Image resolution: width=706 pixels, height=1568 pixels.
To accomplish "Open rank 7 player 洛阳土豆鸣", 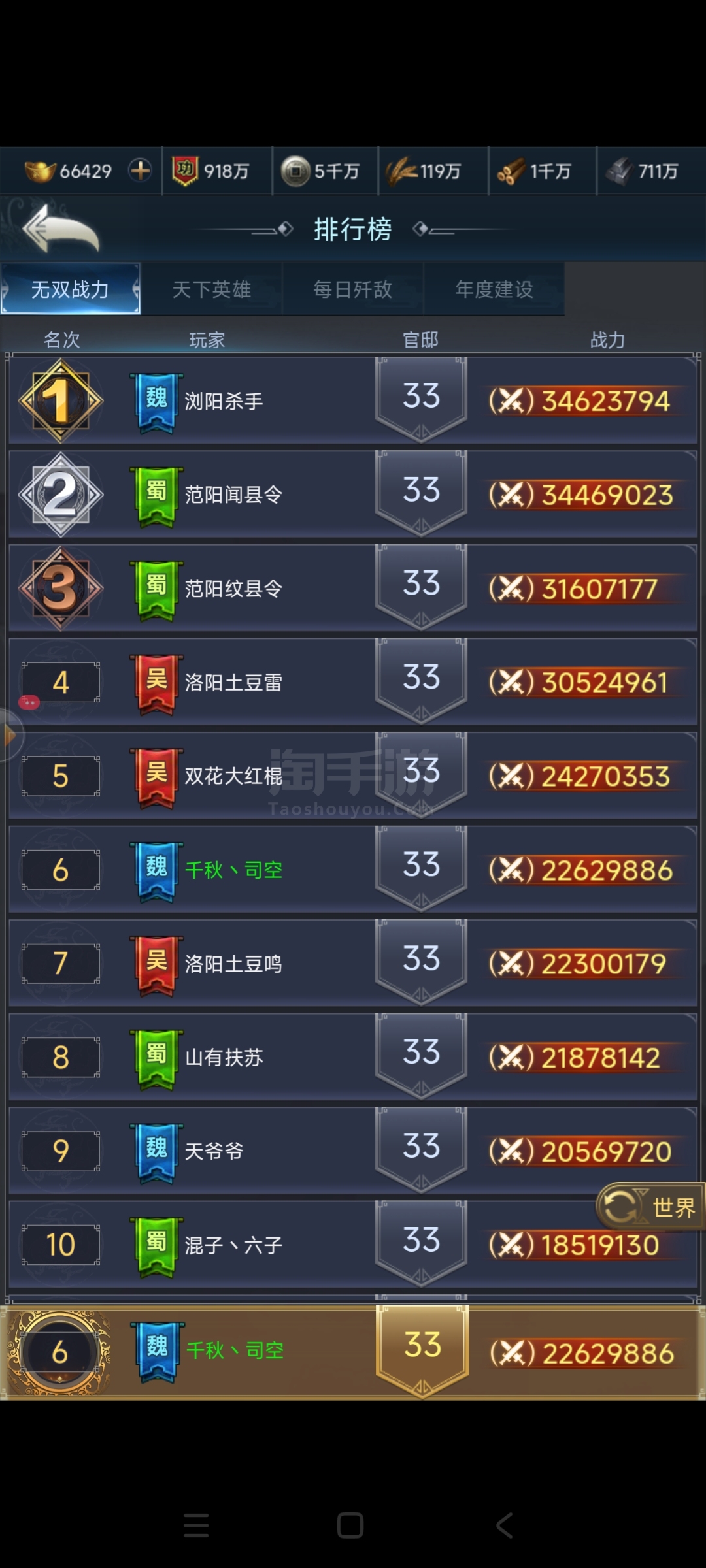I will click(353, 963).
